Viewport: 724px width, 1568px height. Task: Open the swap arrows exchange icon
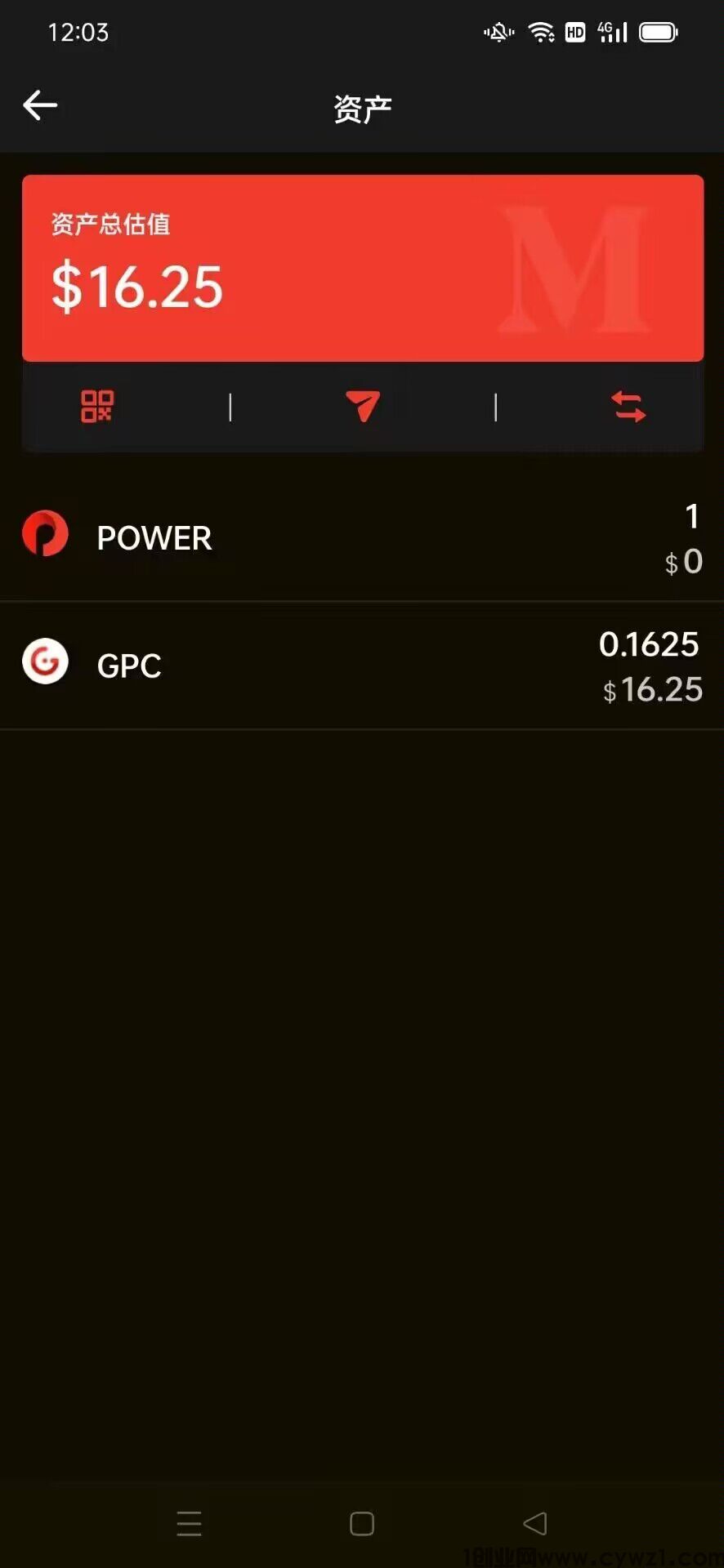[x=628, y=406]
